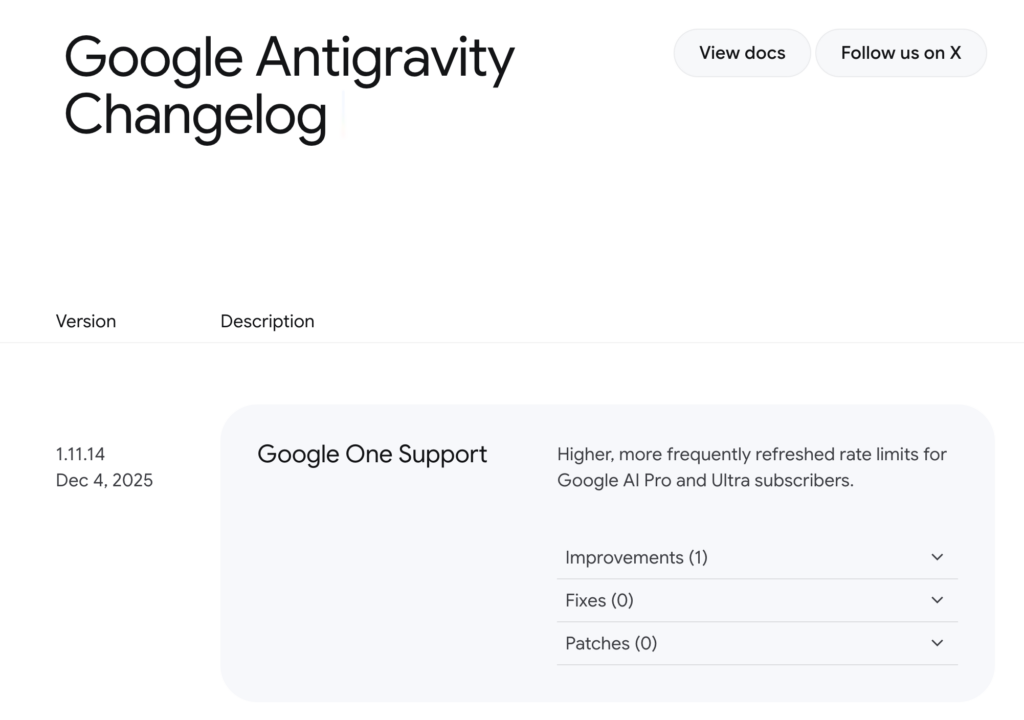Open the View docs button
Viewport: 1024px width, 720px height.
click(742, 53)
